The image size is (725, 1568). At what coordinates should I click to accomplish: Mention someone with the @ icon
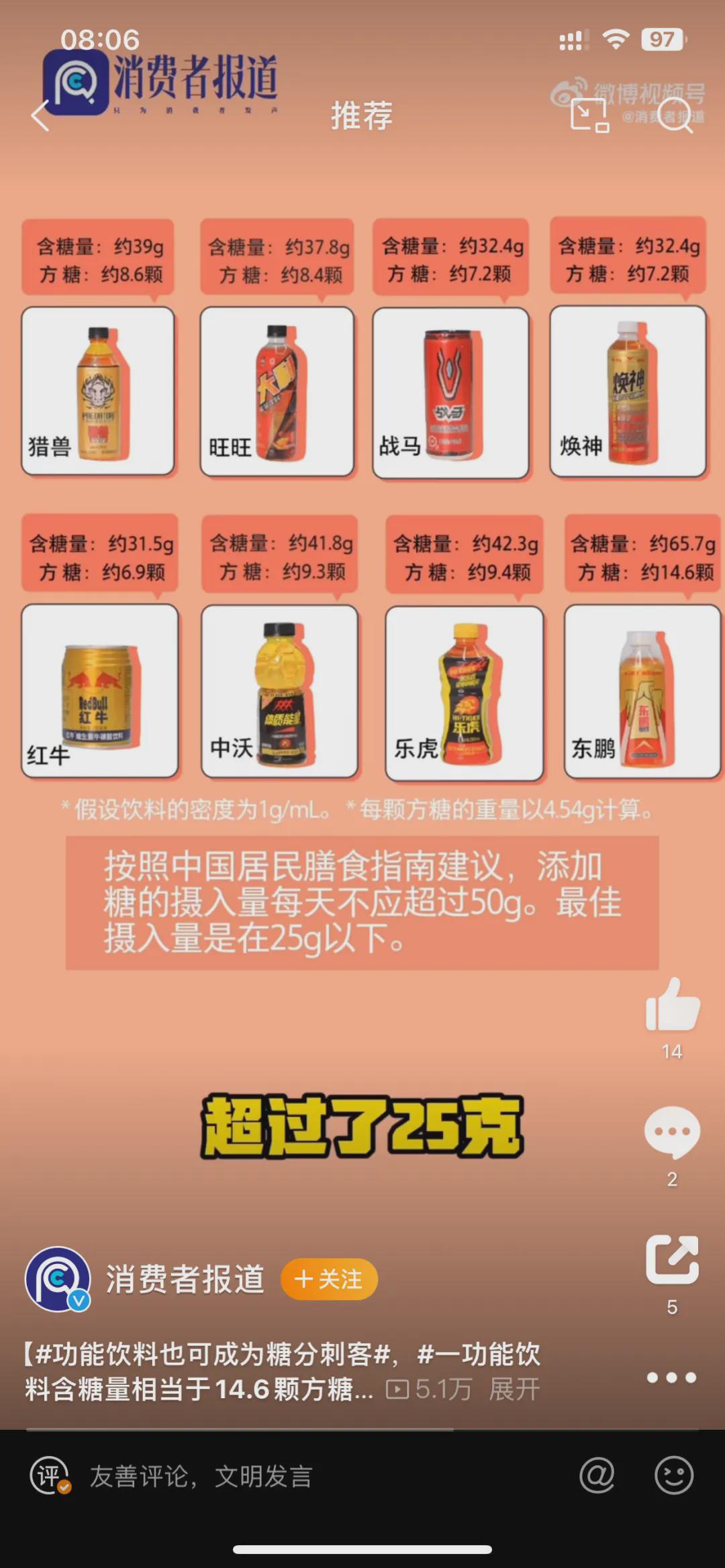[597, 1475]
